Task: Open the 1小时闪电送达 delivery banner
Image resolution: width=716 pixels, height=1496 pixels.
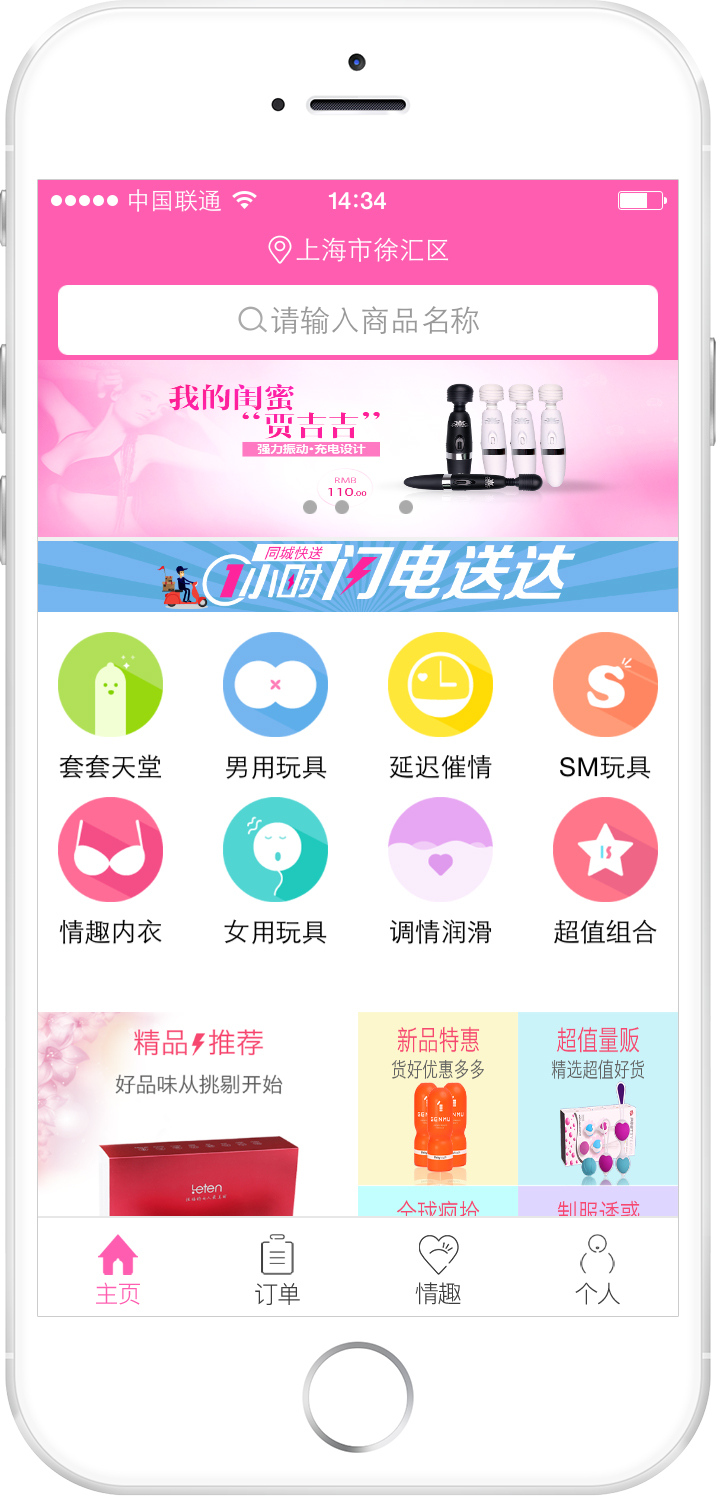Action: click(x=358, y=576)
